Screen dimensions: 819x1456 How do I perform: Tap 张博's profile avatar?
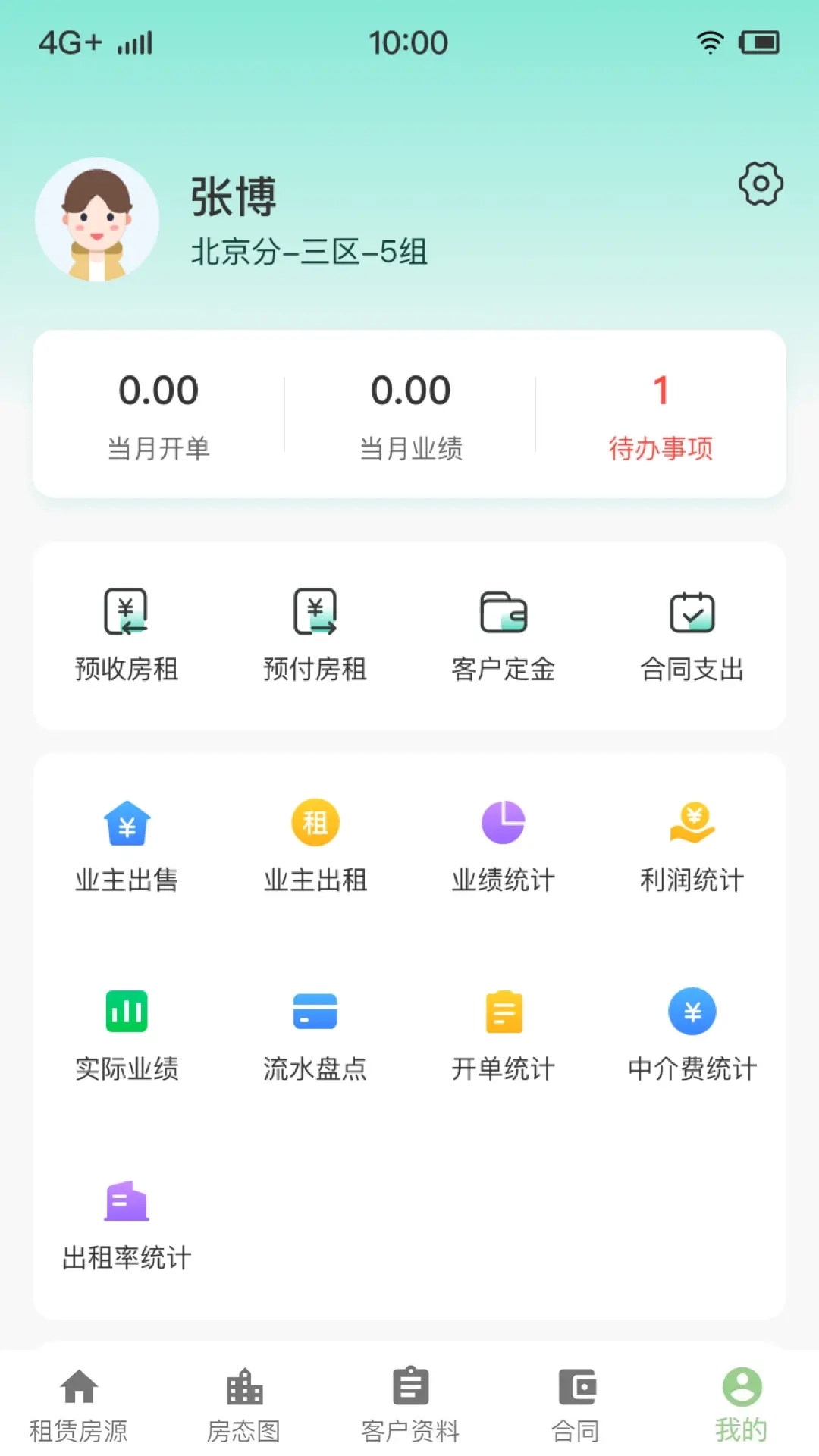click(x=99, y=220)
